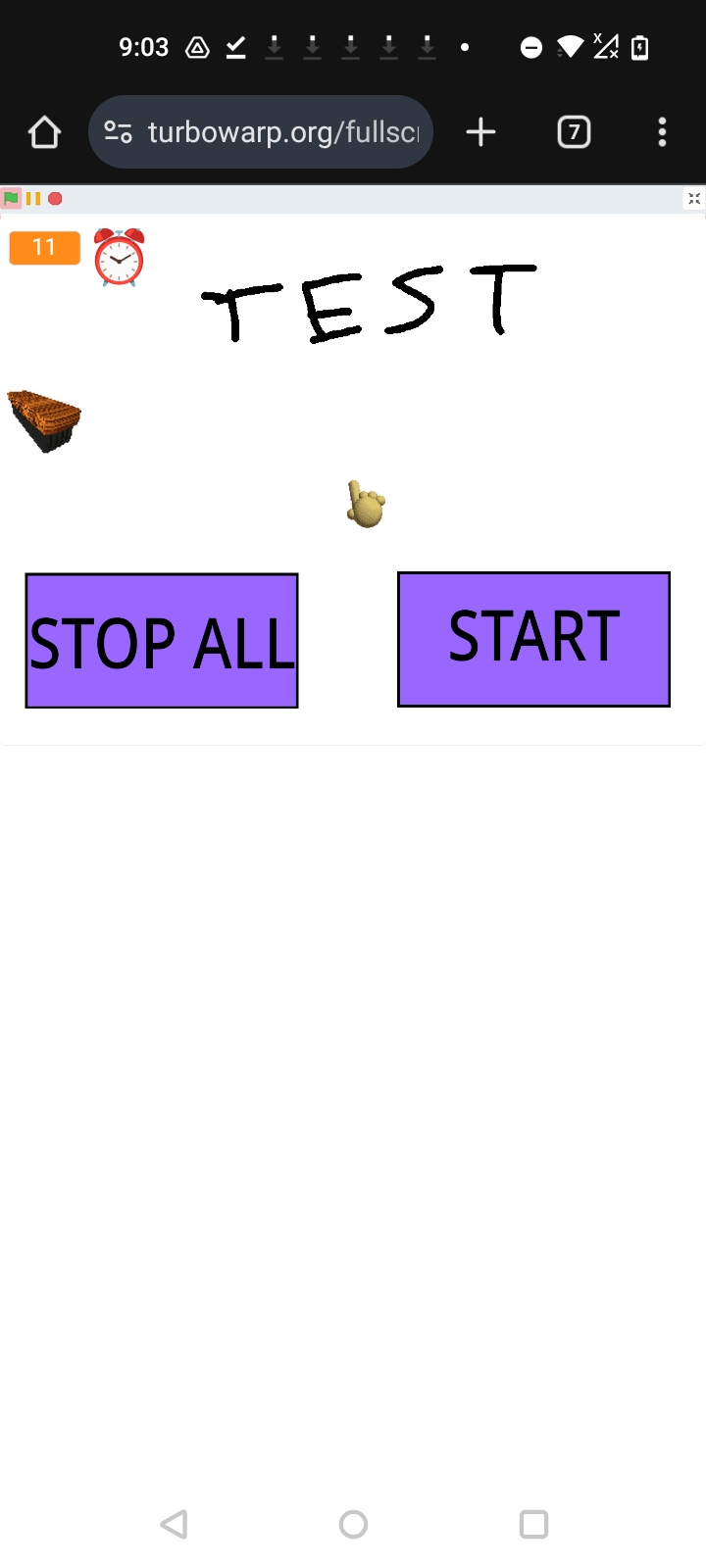Image resolution: width=706 pixels, height=1568 pixels.
Task: Pause the project with the pause icon
Action: coord(33,199)
